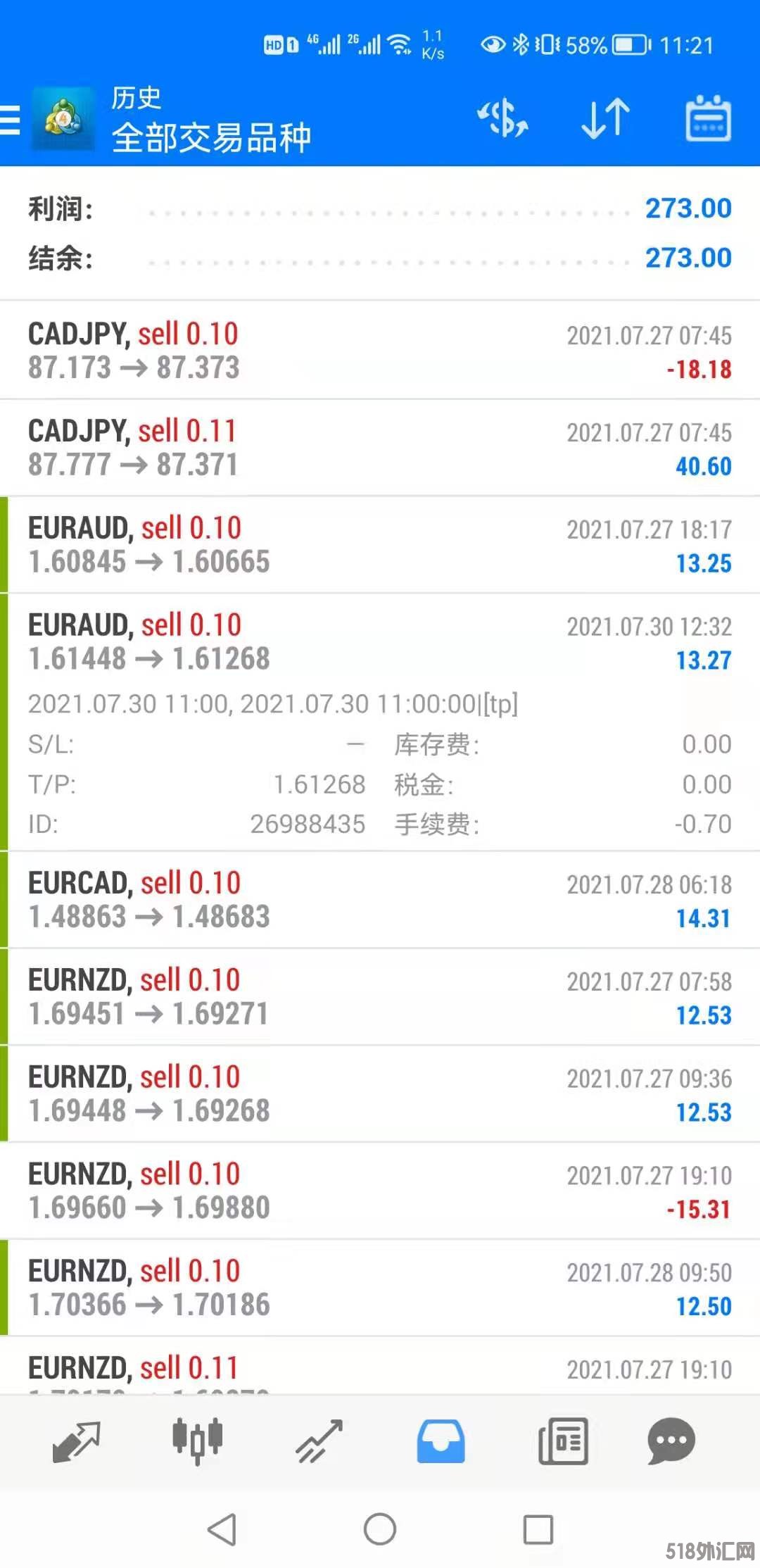Viewport: 760px width, 1568px height.
Task: Expand EURNZD trade closed 2021.07.27 07:58
Action: 380,996
